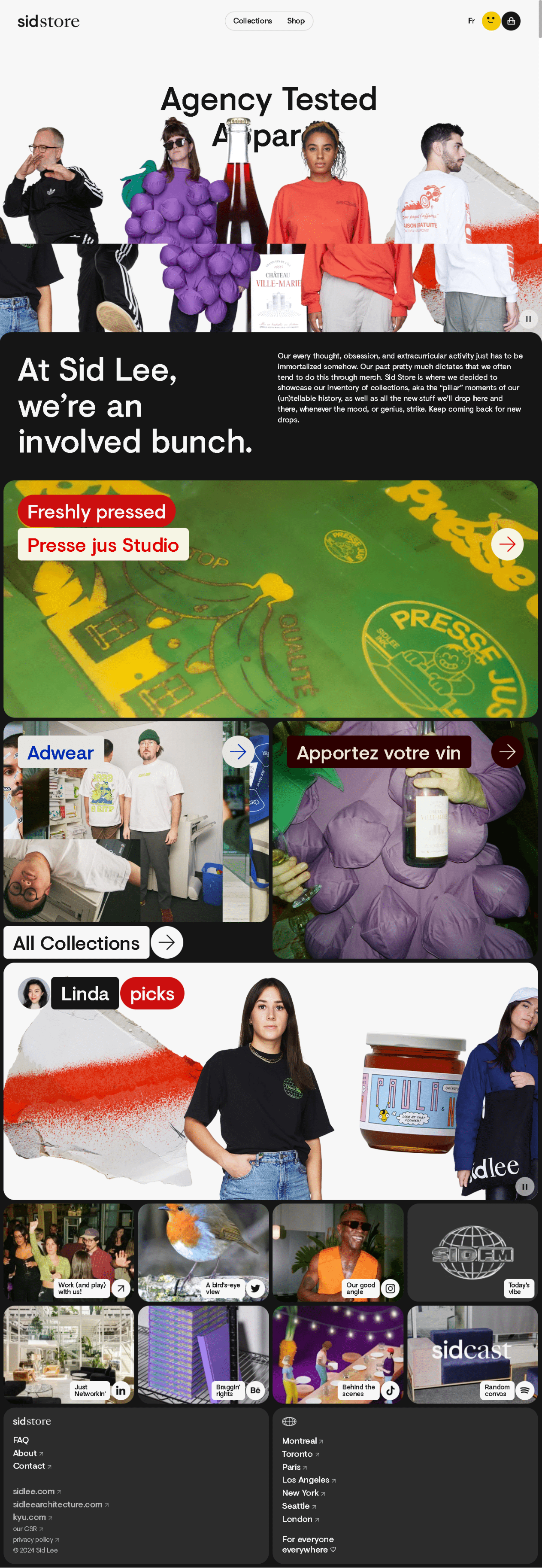
Task: Open Apportez votre vin collection
Action: pos(507,752)
